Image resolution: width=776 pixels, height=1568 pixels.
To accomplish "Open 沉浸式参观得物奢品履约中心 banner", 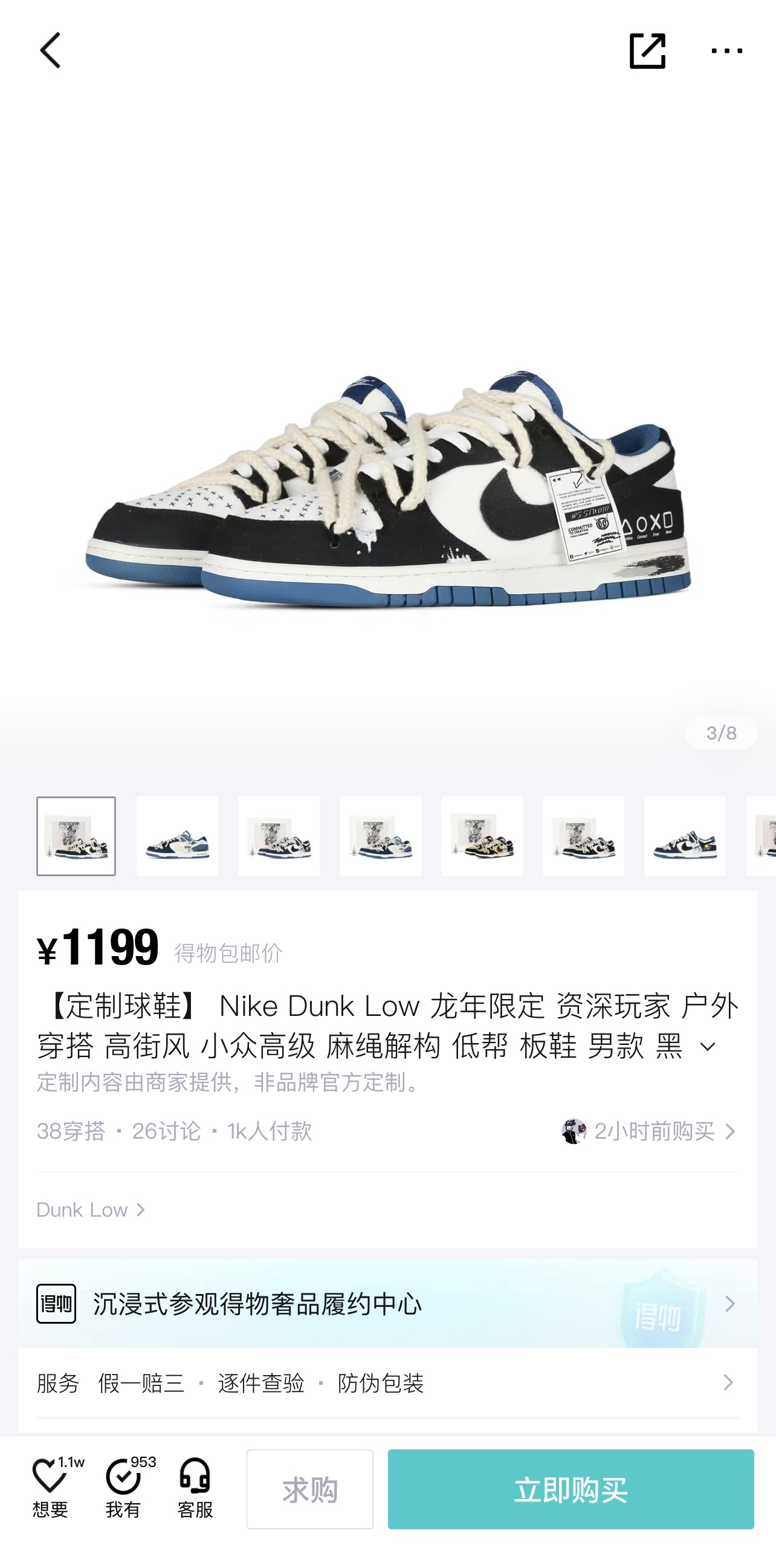I will pyautogui.click(x=387, y=1303).
